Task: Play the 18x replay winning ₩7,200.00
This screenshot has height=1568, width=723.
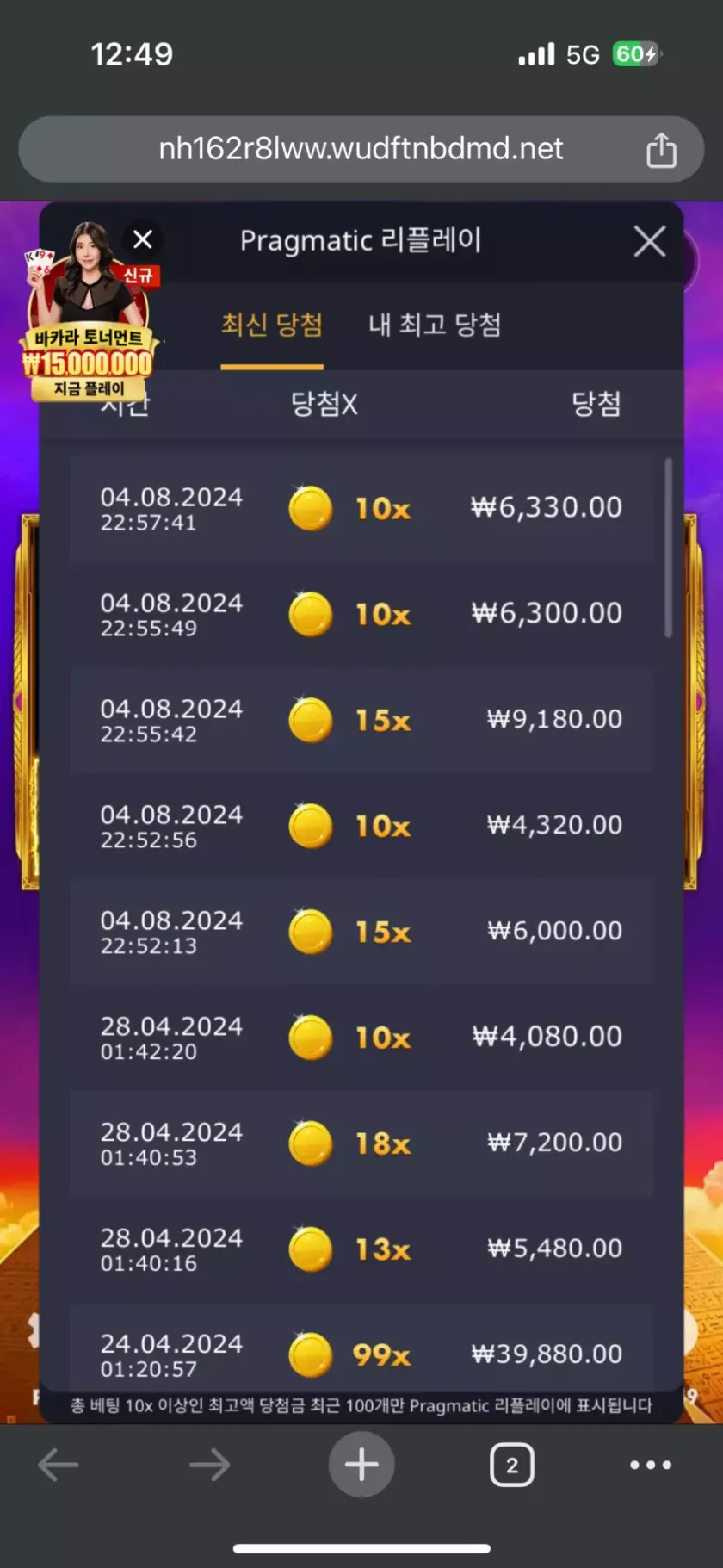Action: (361, 1143)
